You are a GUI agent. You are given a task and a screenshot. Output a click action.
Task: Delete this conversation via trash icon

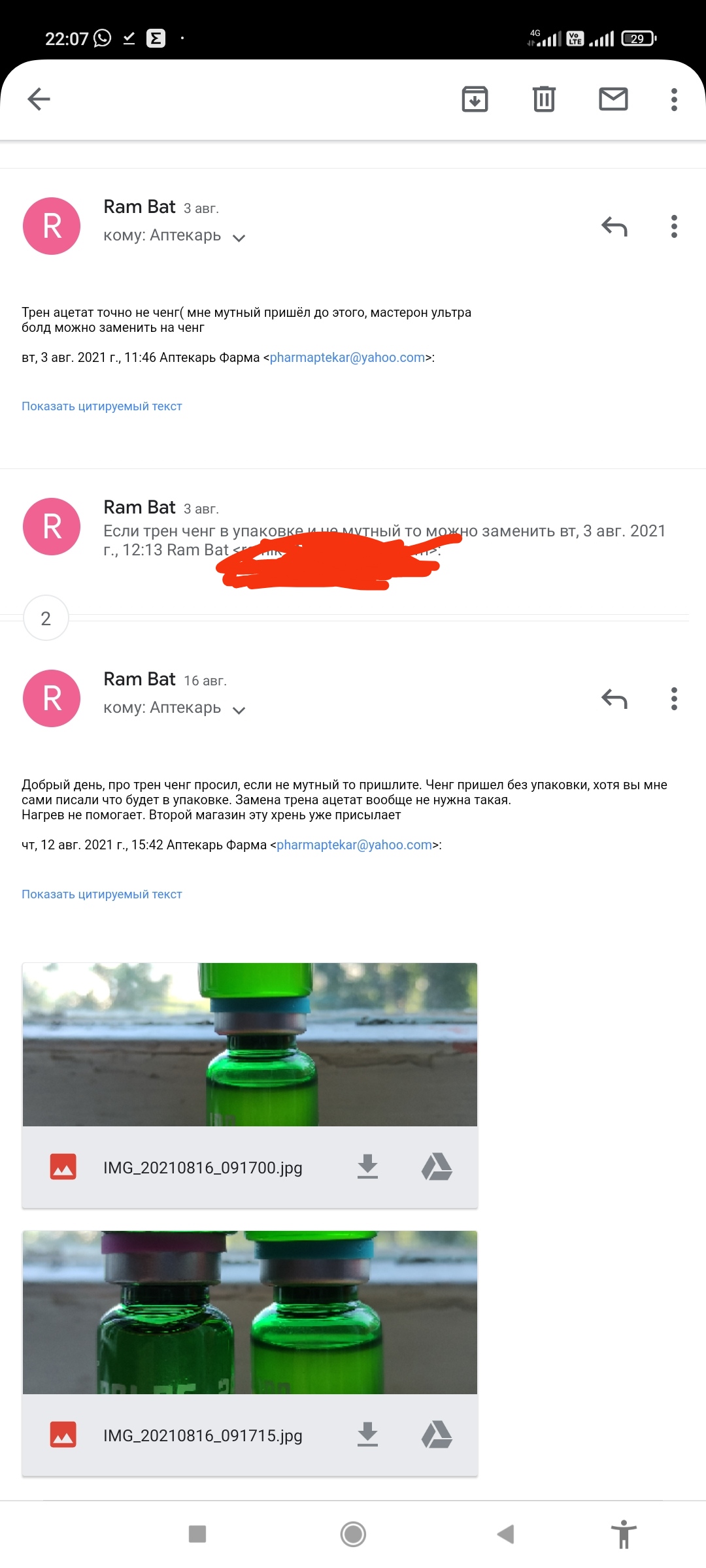point(544,99)
